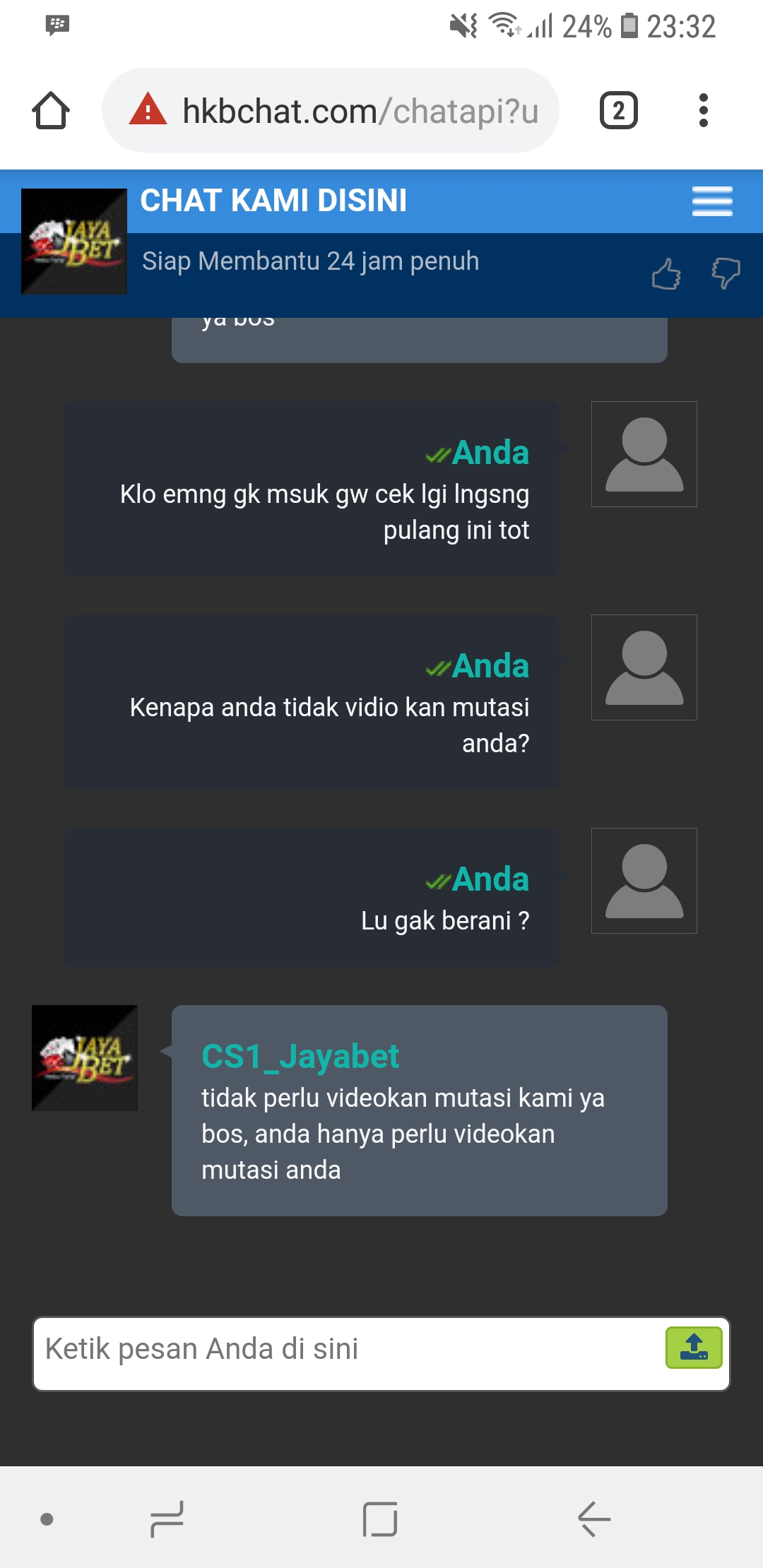Focus the 'Ketik pesan Anda di sini' field

coord(346,1350)
